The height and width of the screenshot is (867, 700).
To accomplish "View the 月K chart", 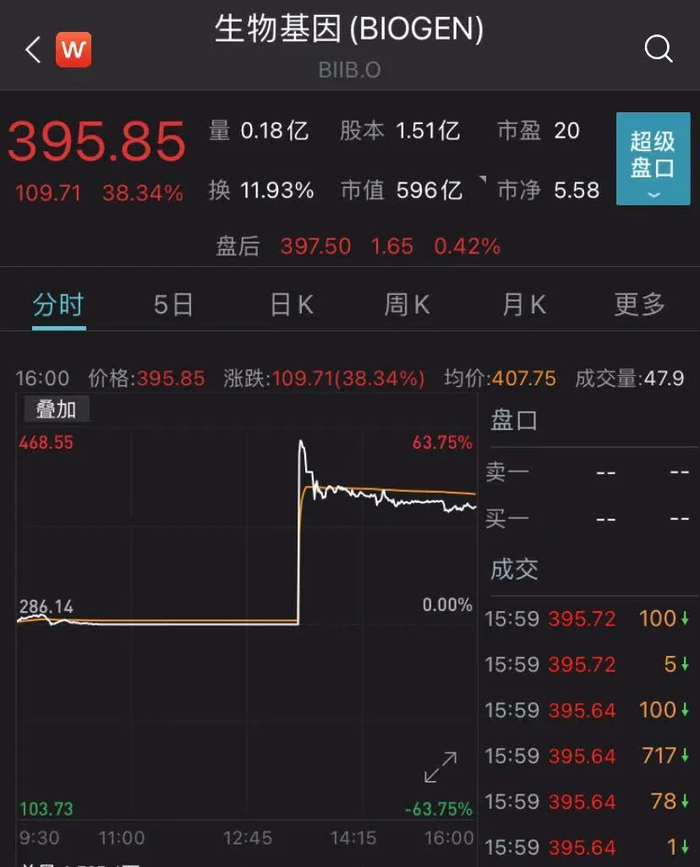I will click(524, 305).
